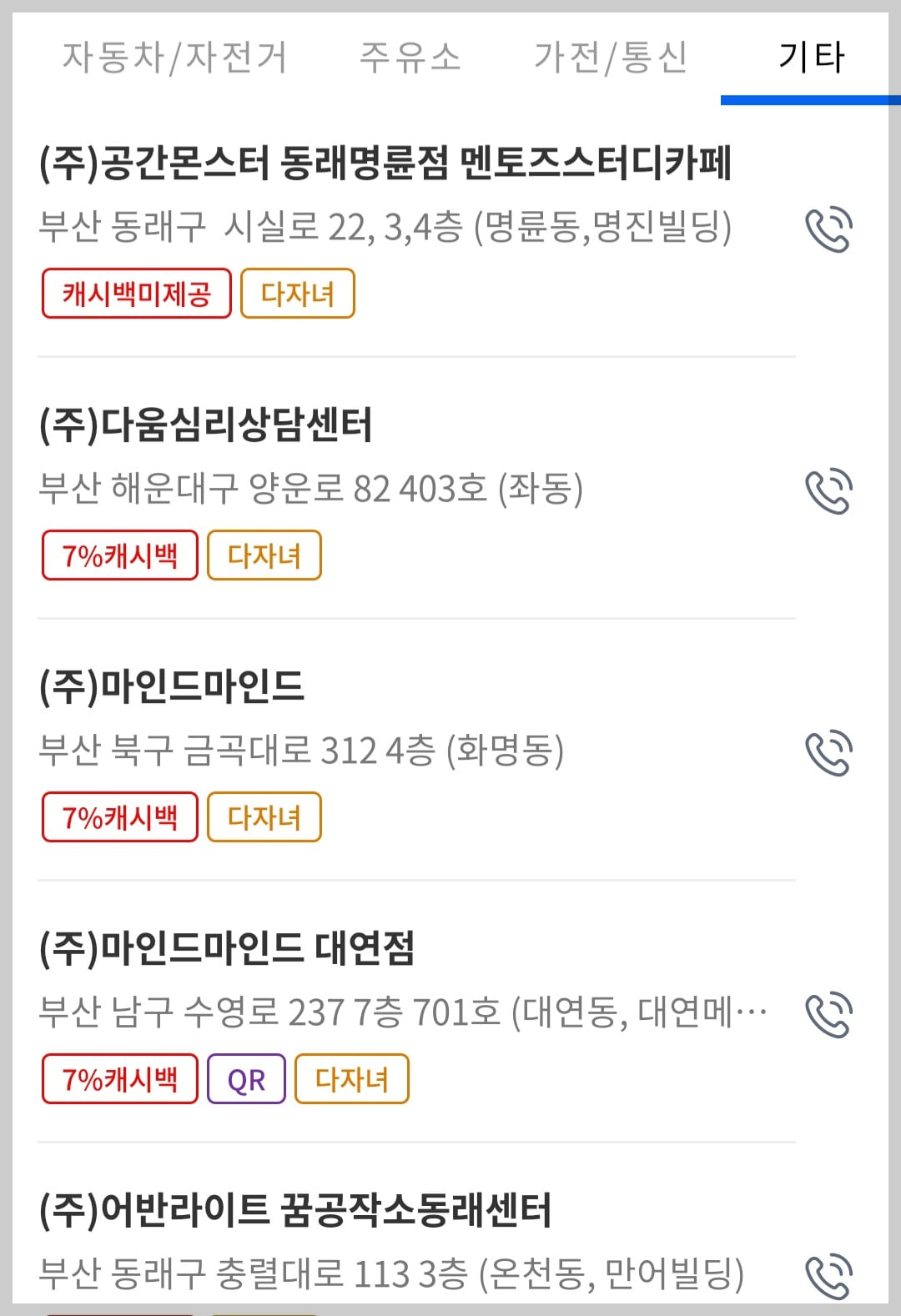Toggle 다자녀 badge on 대연점 listing

352,1078
